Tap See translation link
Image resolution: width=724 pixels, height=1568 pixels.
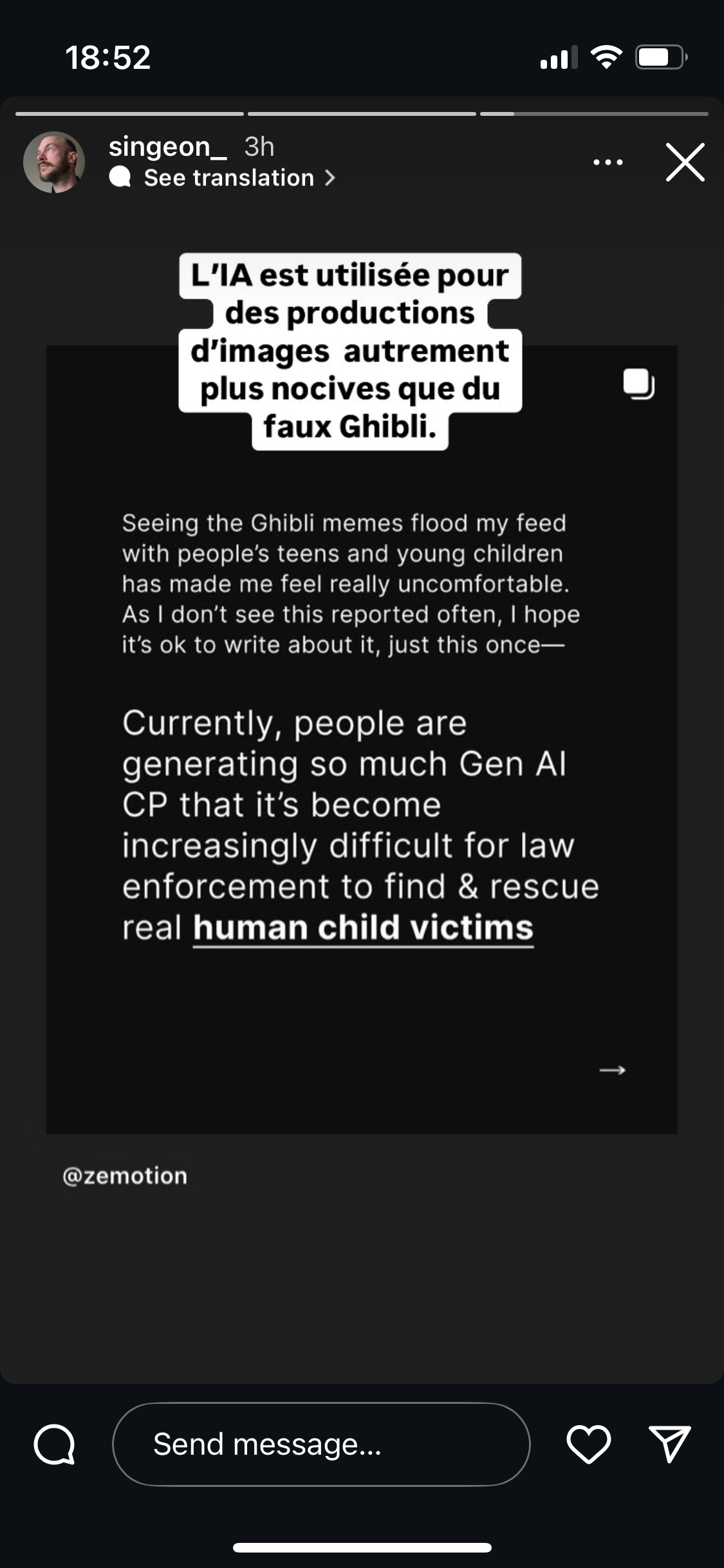click(229, 178)
